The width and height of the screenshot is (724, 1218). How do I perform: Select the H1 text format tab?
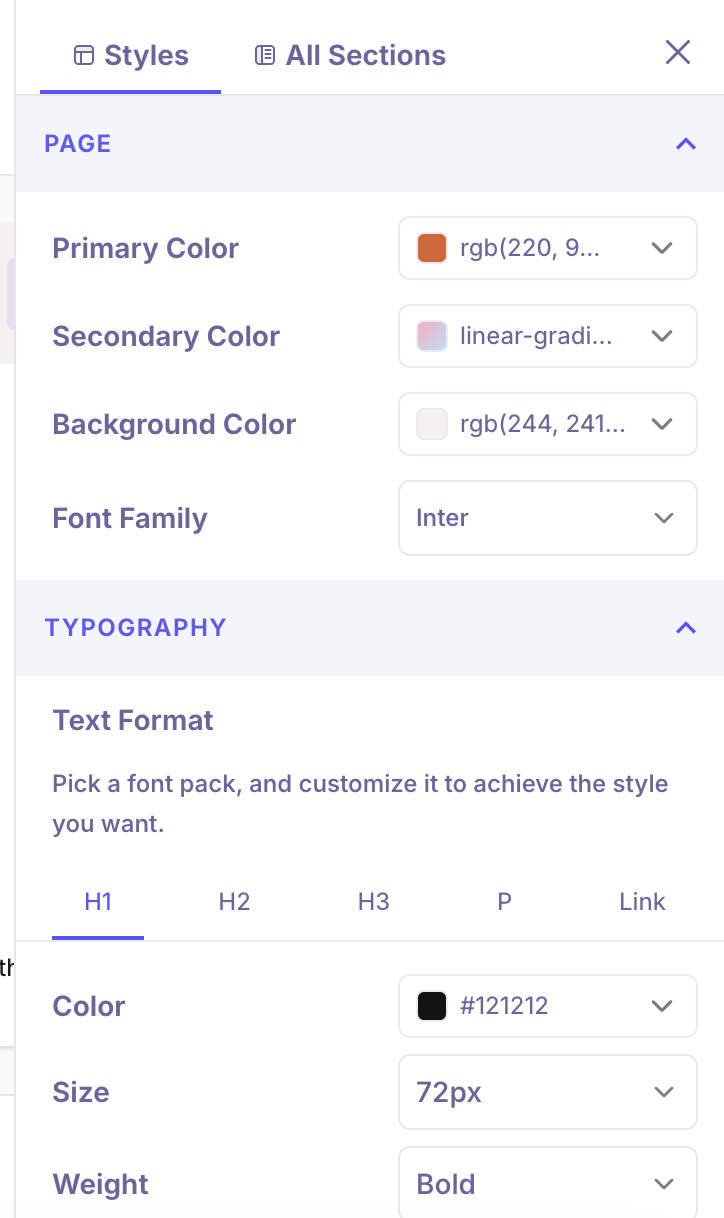coord(98,902)
